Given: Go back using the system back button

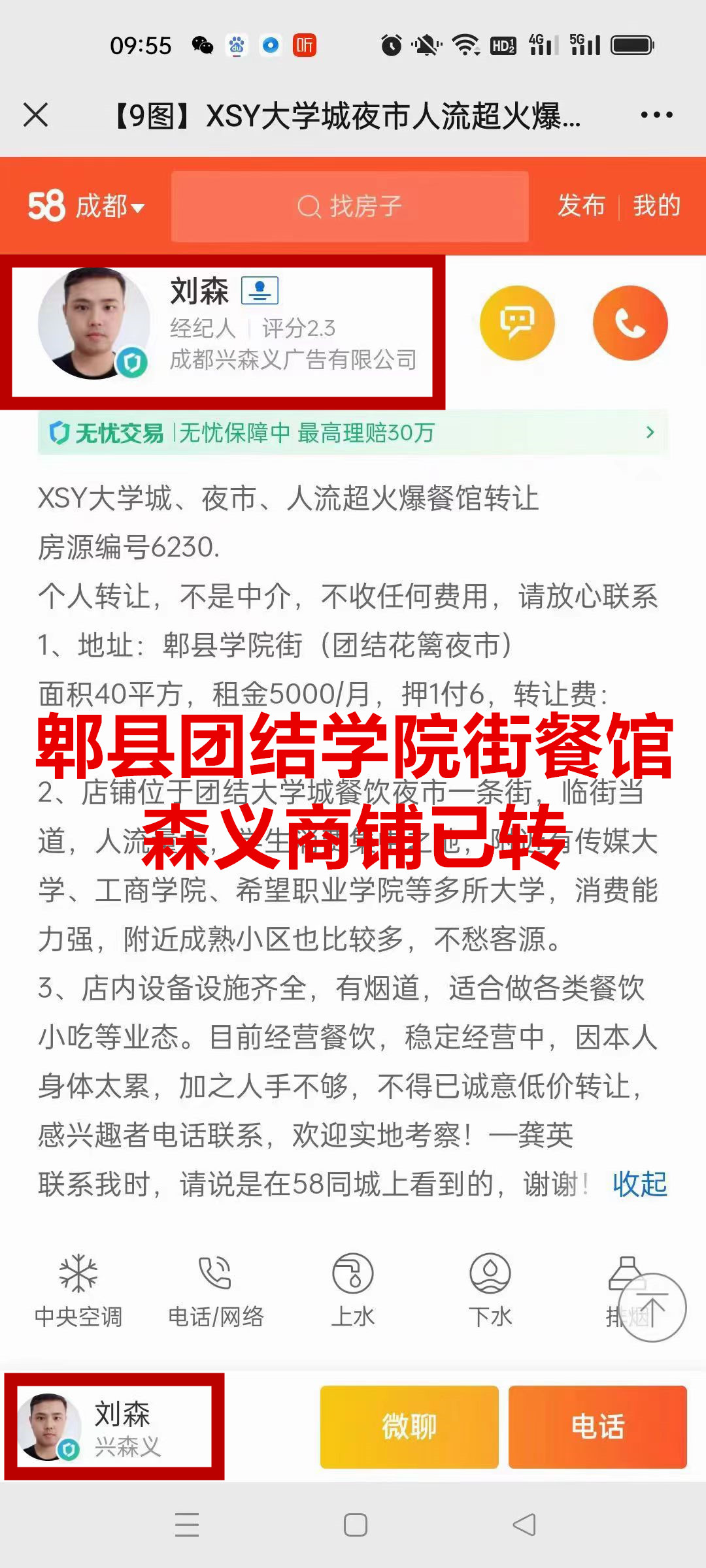Looking at the screenshot, I should (x=524, y=1525).
